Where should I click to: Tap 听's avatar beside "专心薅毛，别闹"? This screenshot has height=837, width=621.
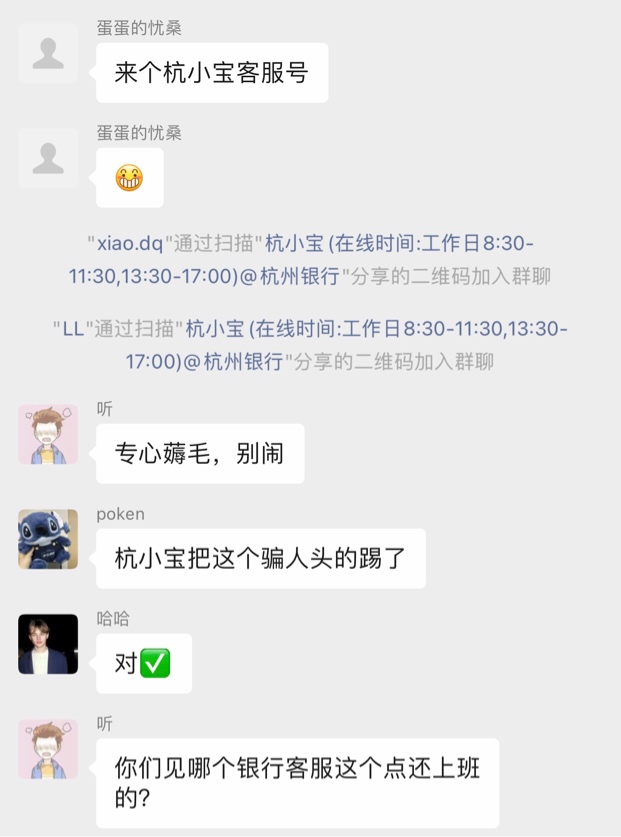(48, 434)
